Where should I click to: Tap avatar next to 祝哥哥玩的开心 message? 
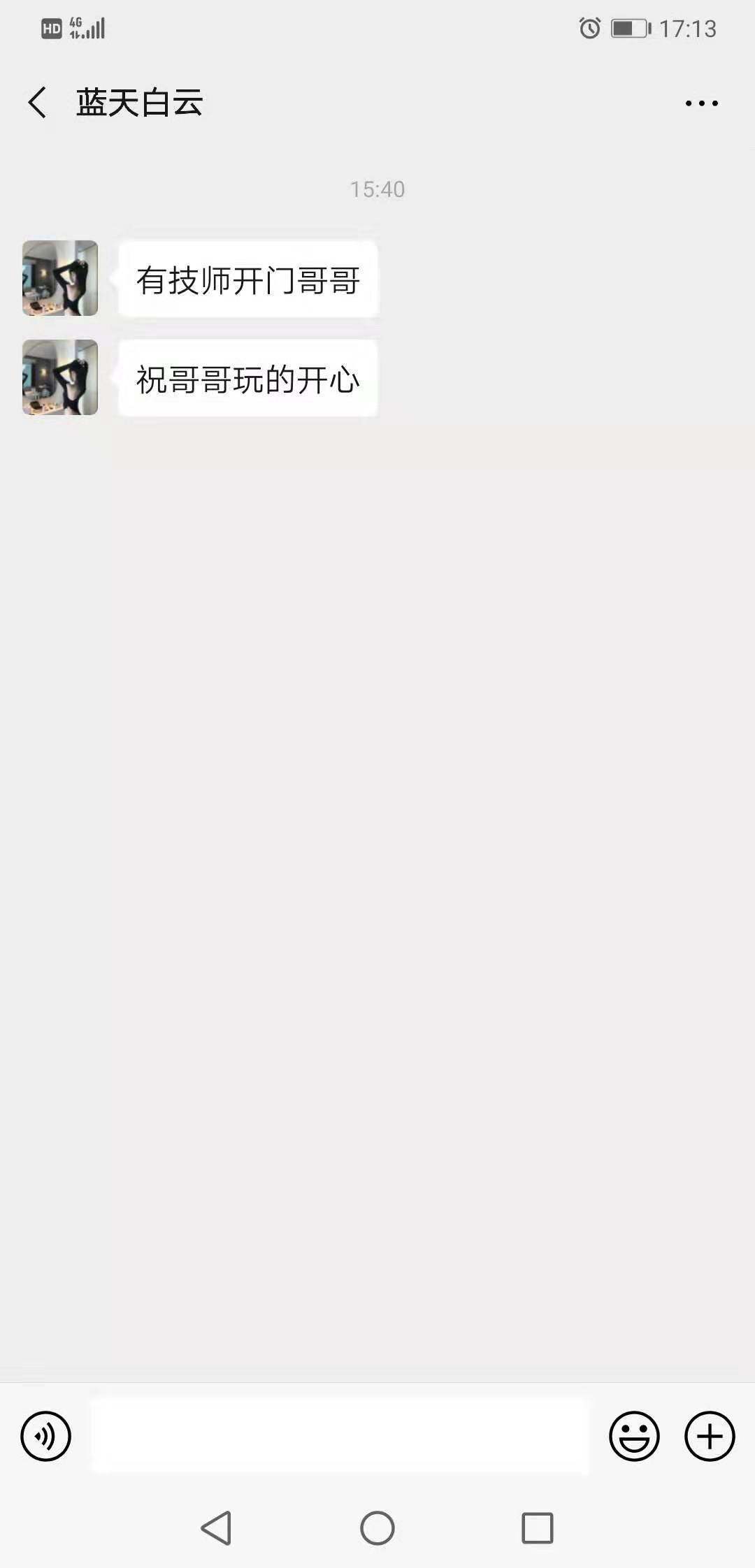point(60,377)
